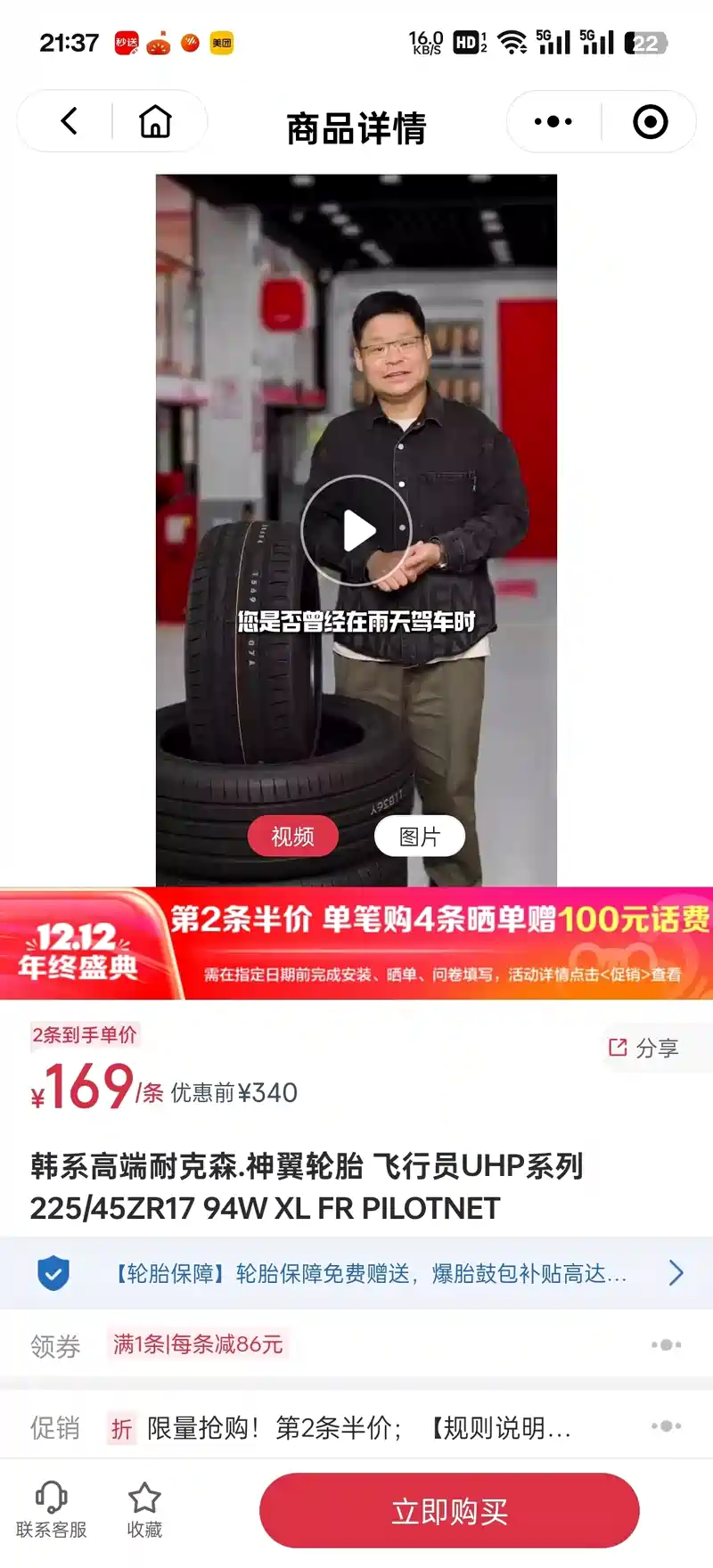Screen dimensions: 713x1568
Task: Add this tire to 收藏 favorites
Action: pos(144,1510)
